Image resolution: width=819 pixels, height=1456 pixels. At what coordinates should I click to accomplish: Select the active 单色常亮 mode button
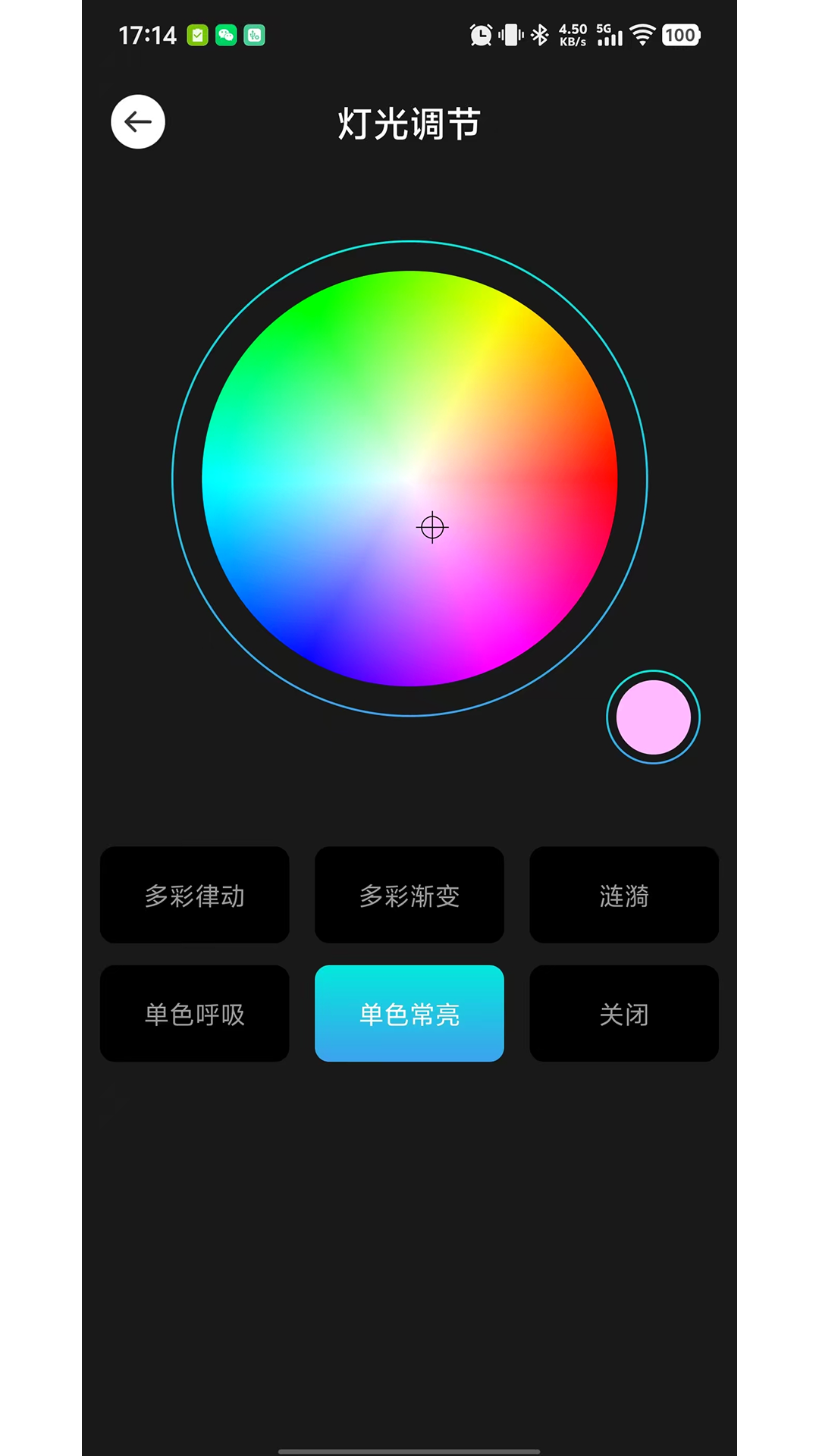409,1014
